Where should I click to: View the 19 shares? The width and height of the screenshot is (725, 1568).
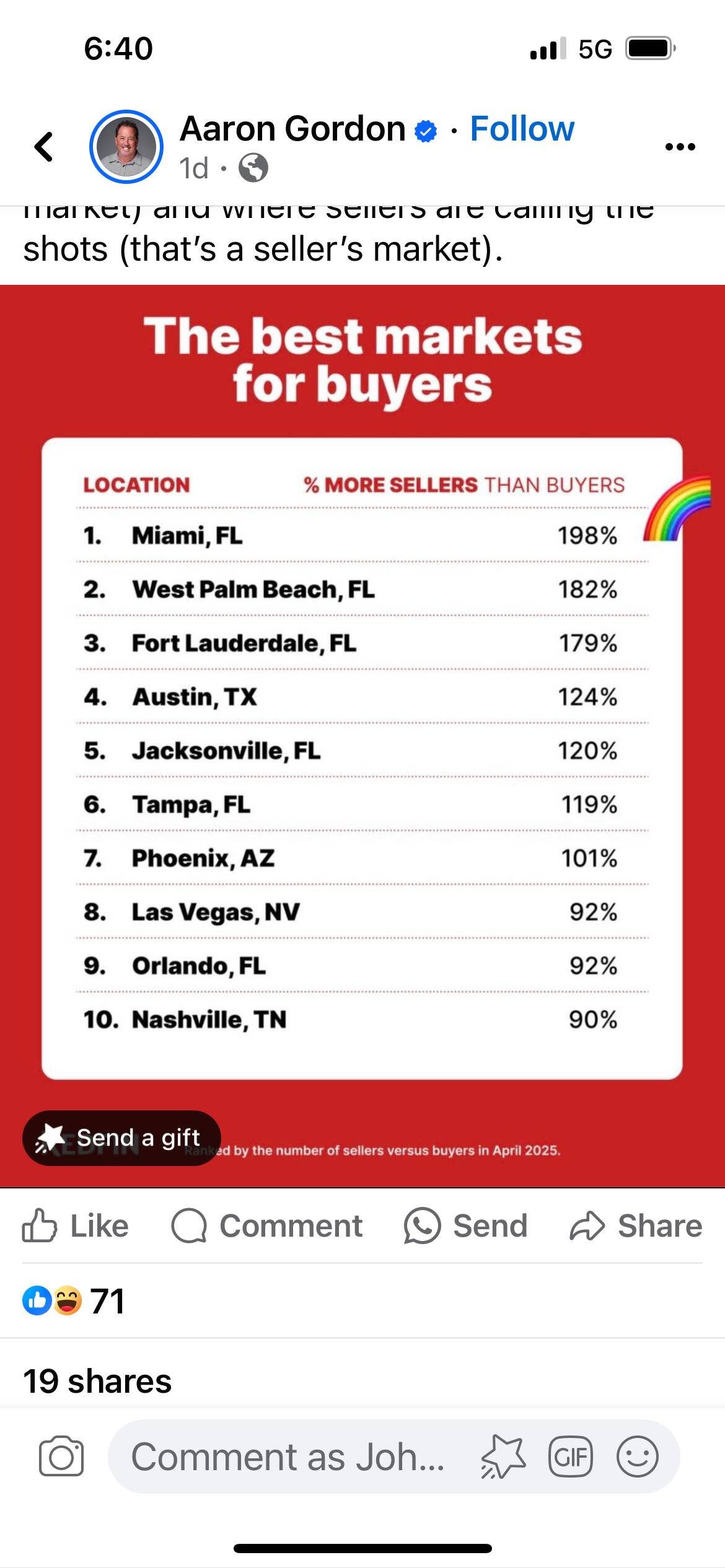[97, 1382]
